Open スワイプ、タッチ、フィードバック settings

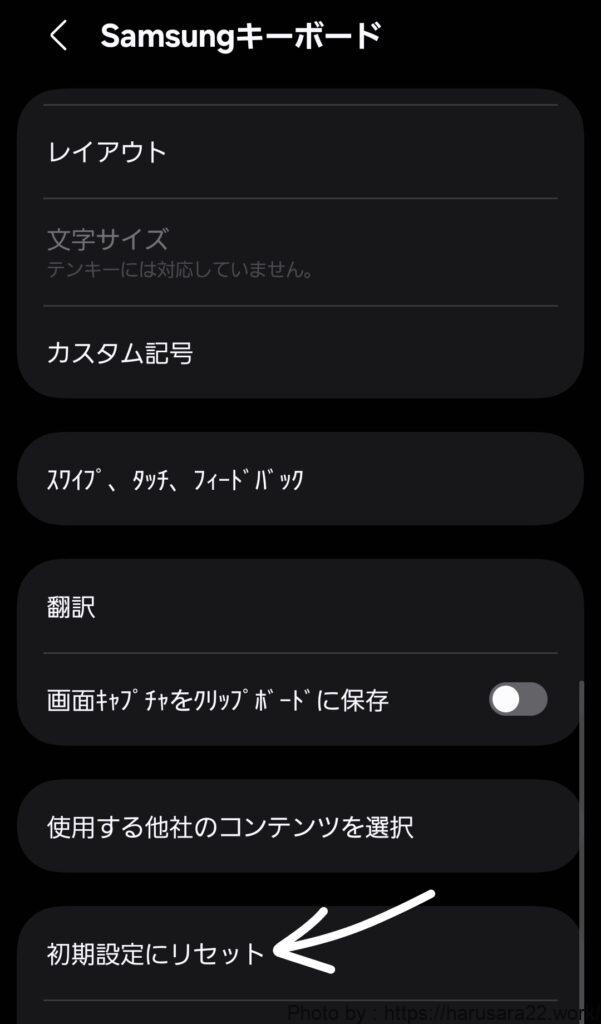300,480
